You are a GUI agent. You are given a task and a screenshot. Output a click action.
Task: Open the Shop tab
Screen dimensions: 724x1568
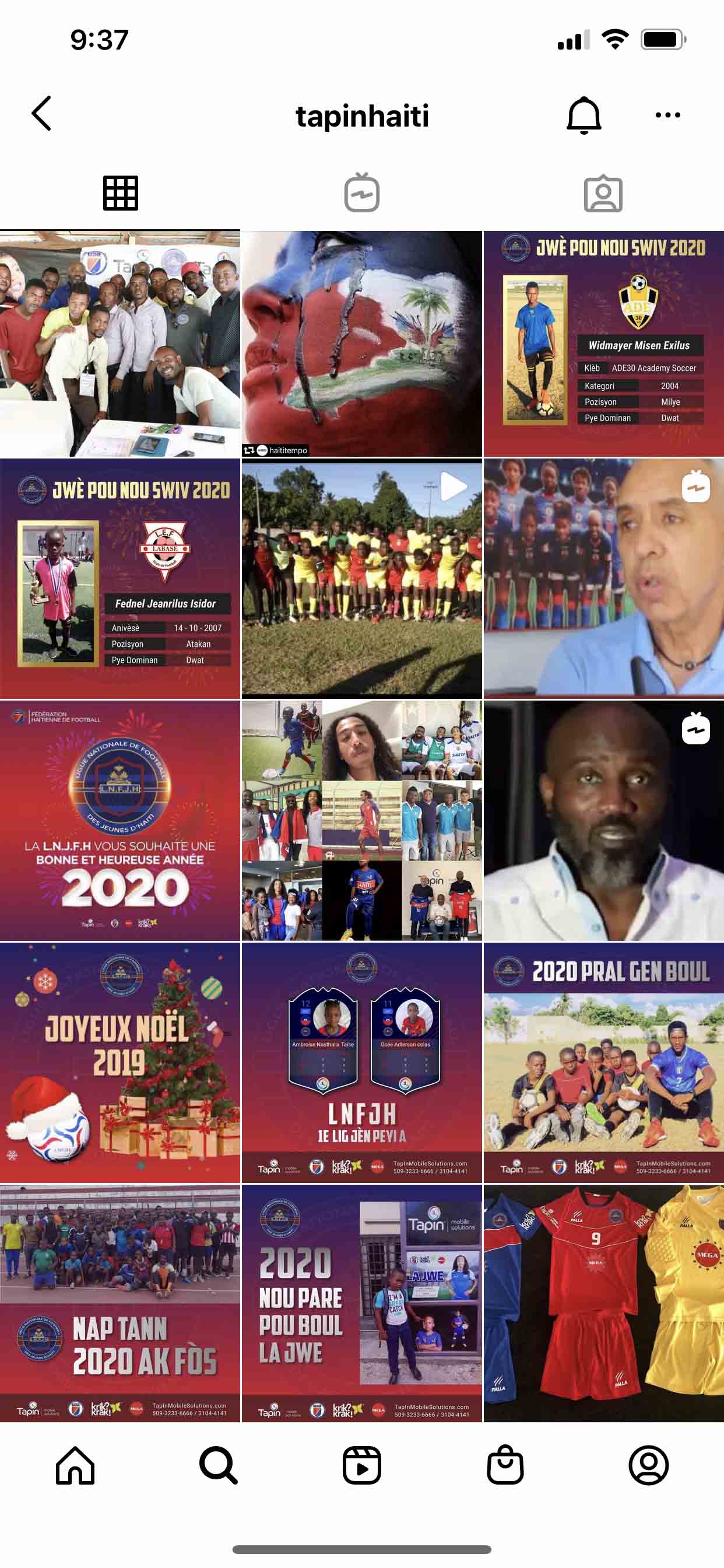point(505,1465)
